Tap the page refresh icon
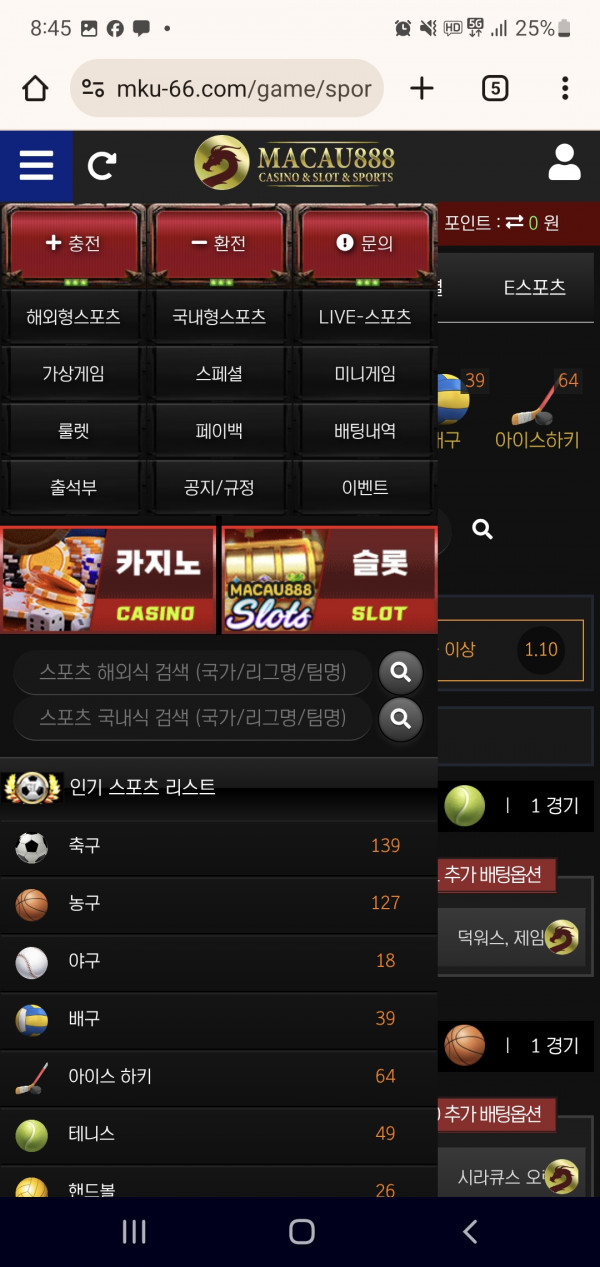This screenshot has height=1267, width=600. point(102,165)
